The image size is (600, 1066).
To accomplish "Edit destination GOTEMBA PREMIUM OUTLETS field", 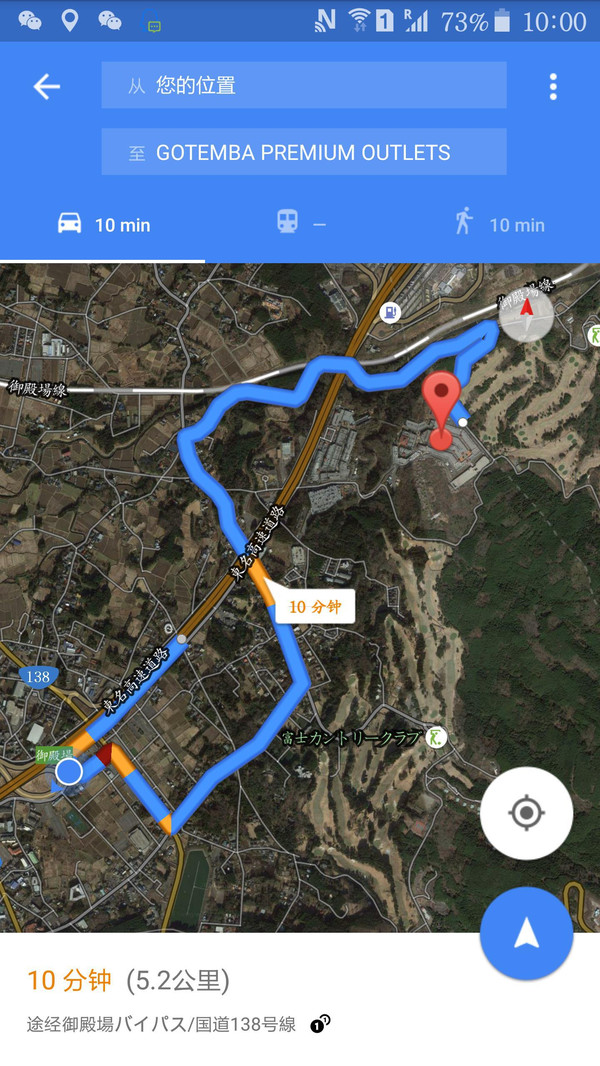I will click(x=303, y=152).
